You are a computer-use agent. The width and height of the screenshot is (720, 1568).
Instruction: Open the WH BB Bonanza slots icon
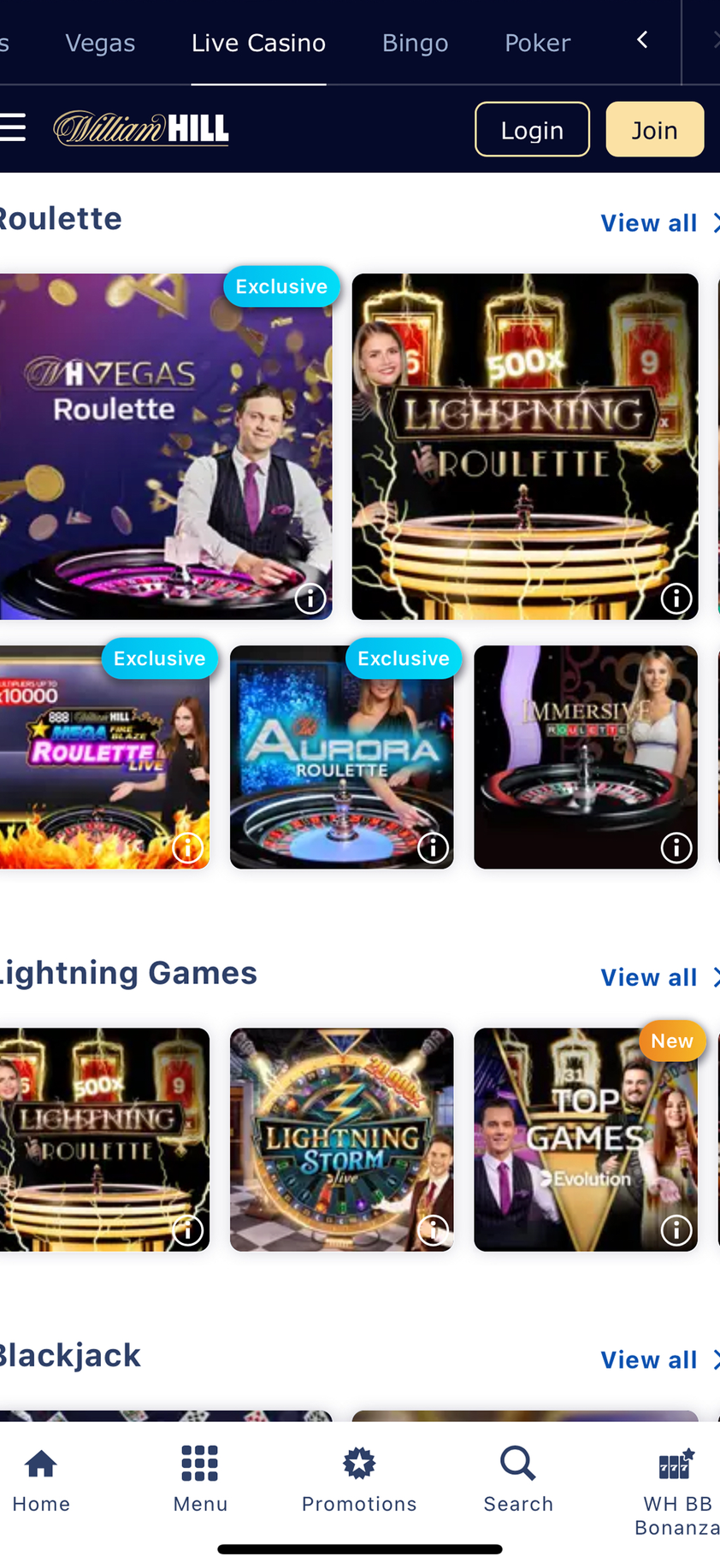(675, 1464)
